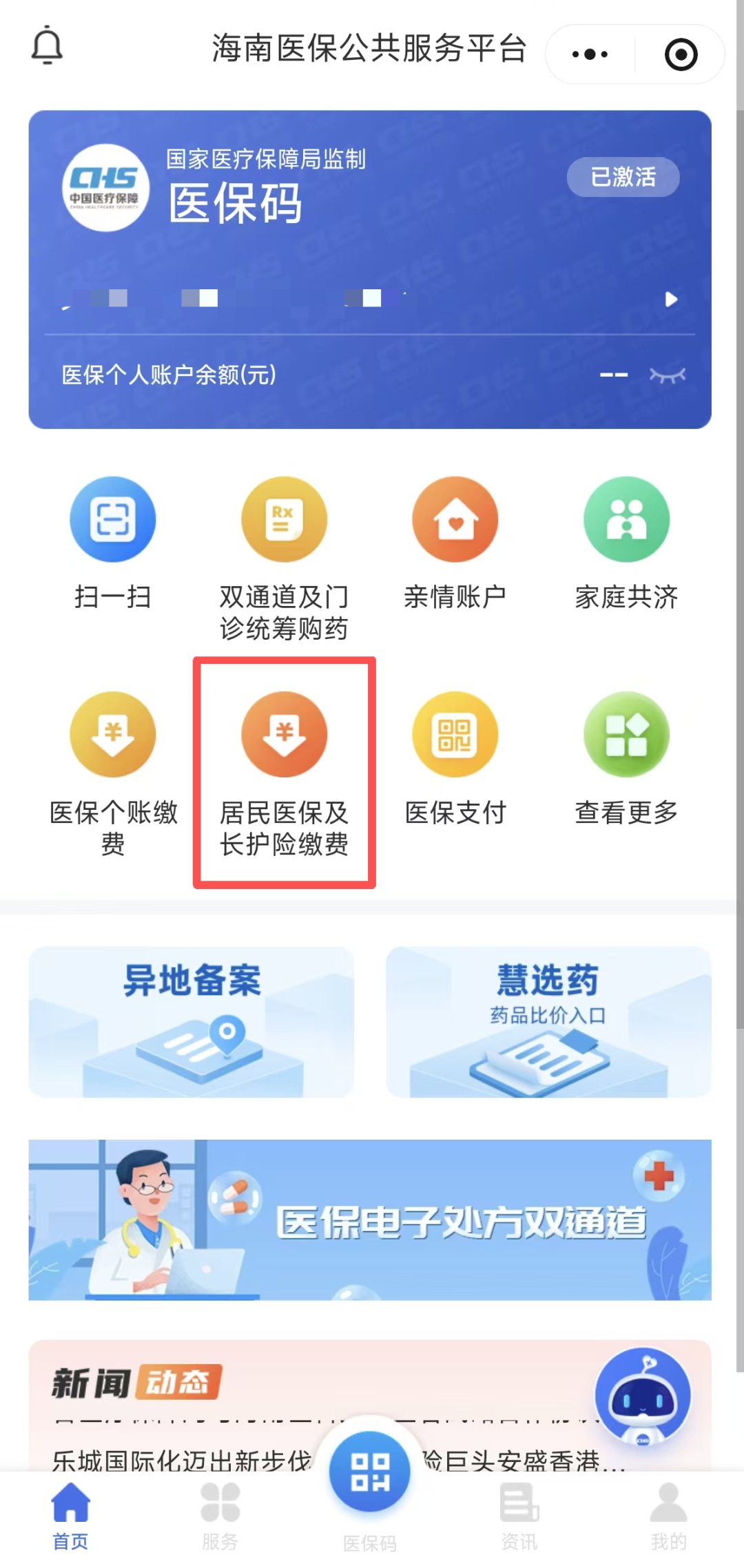Open 医保支付

coord(455,735)
